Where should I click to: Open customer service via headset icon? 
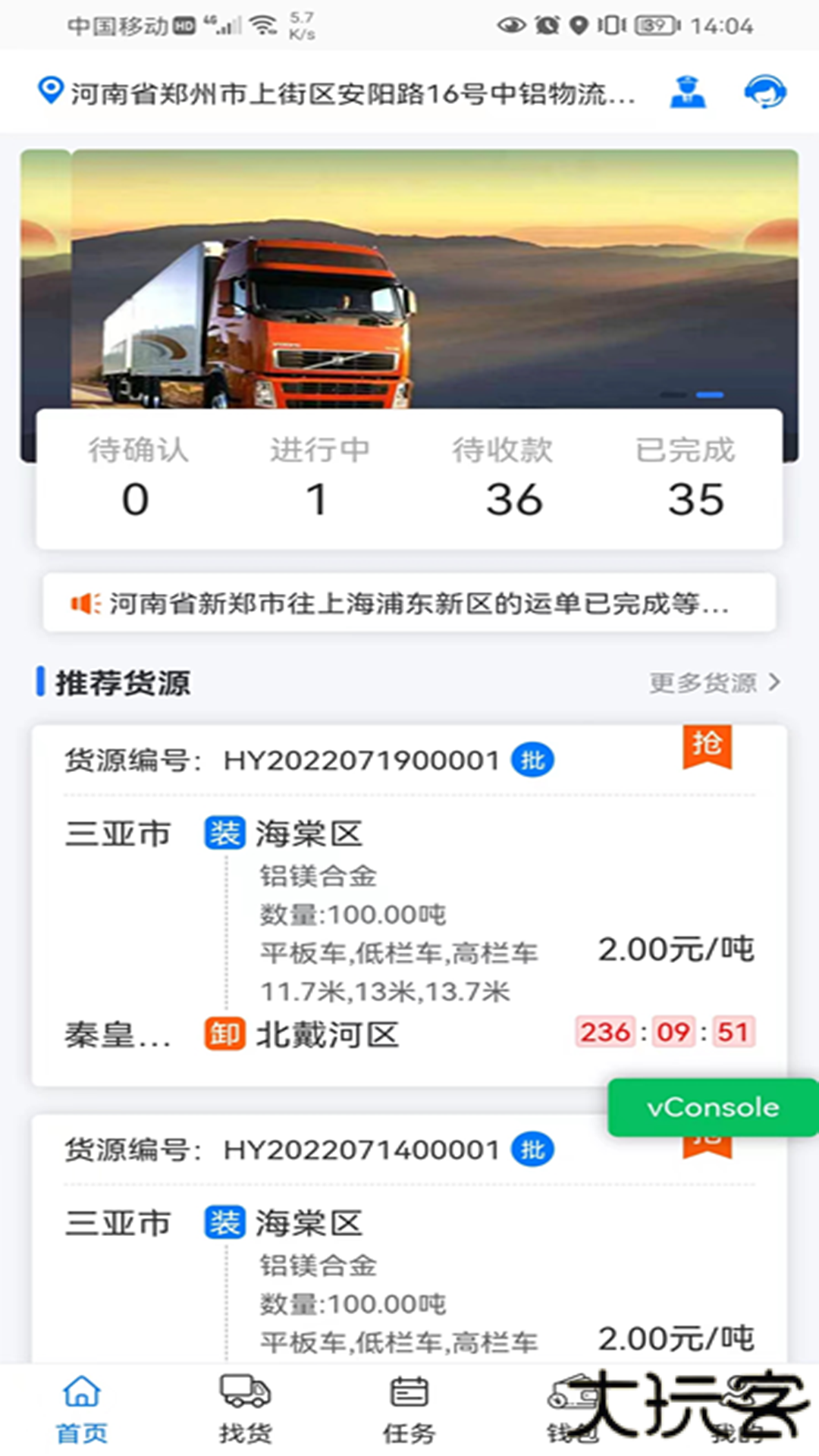pyautogui.click(x=766, y=91)
